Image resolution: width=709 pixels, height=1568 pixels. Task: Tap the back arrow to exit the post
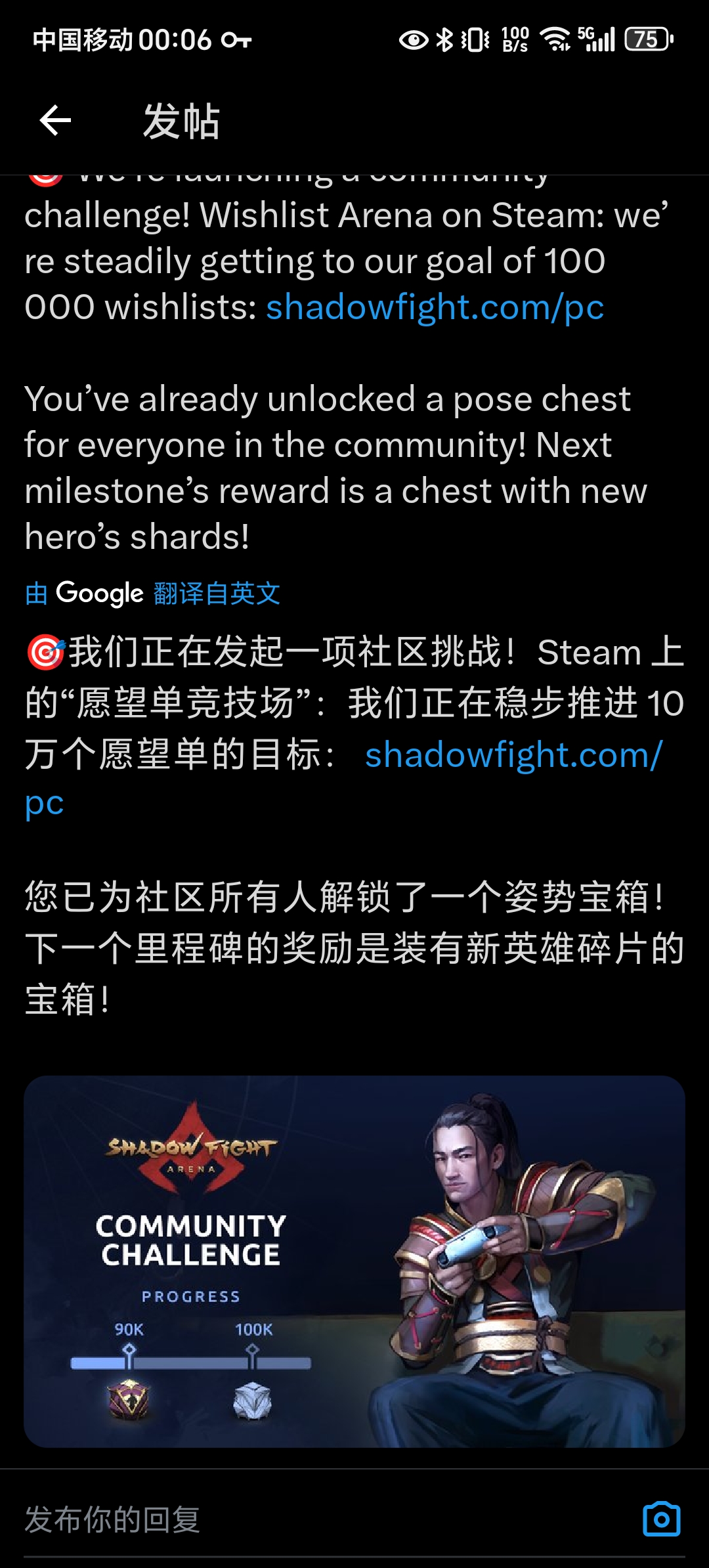(56, 120)
